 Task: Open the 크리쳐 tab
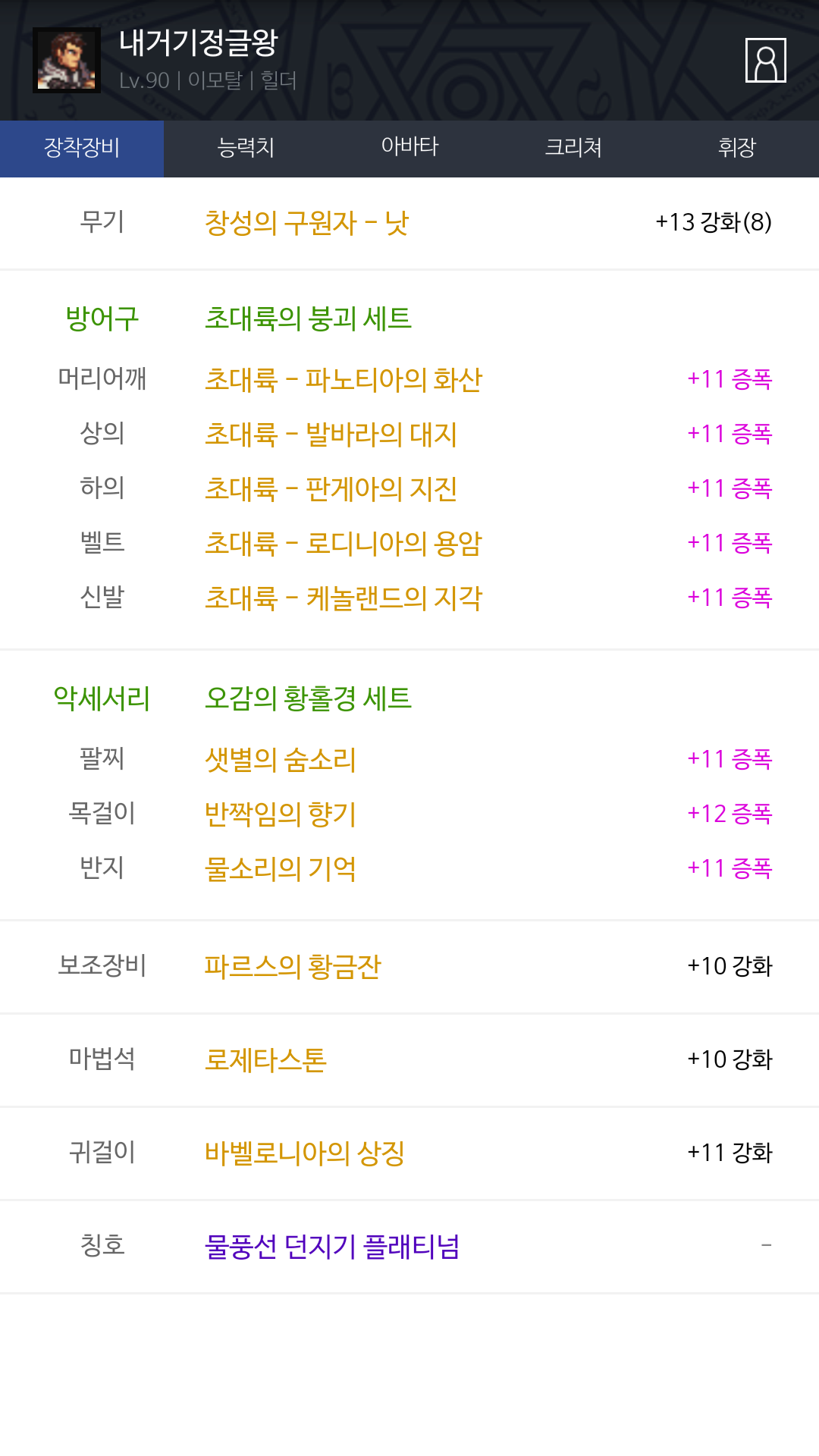[x=573, y=148]
